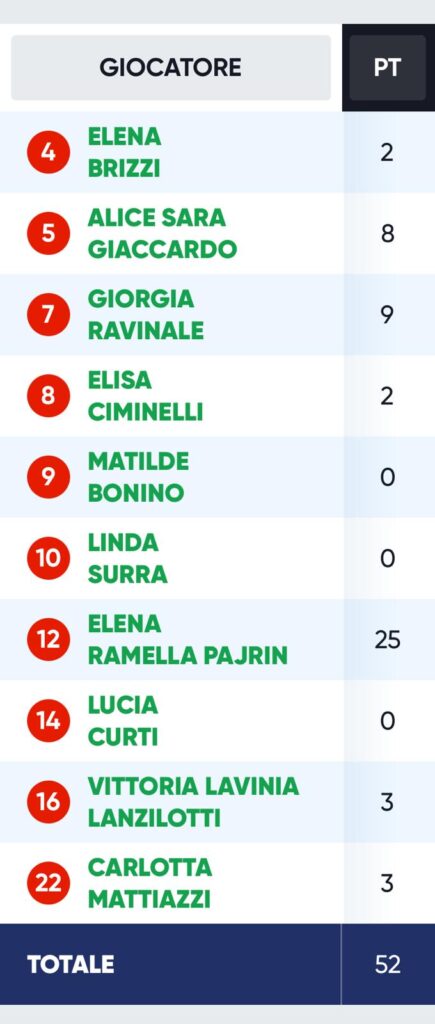Sort by the PT points column

coord(387,68)
